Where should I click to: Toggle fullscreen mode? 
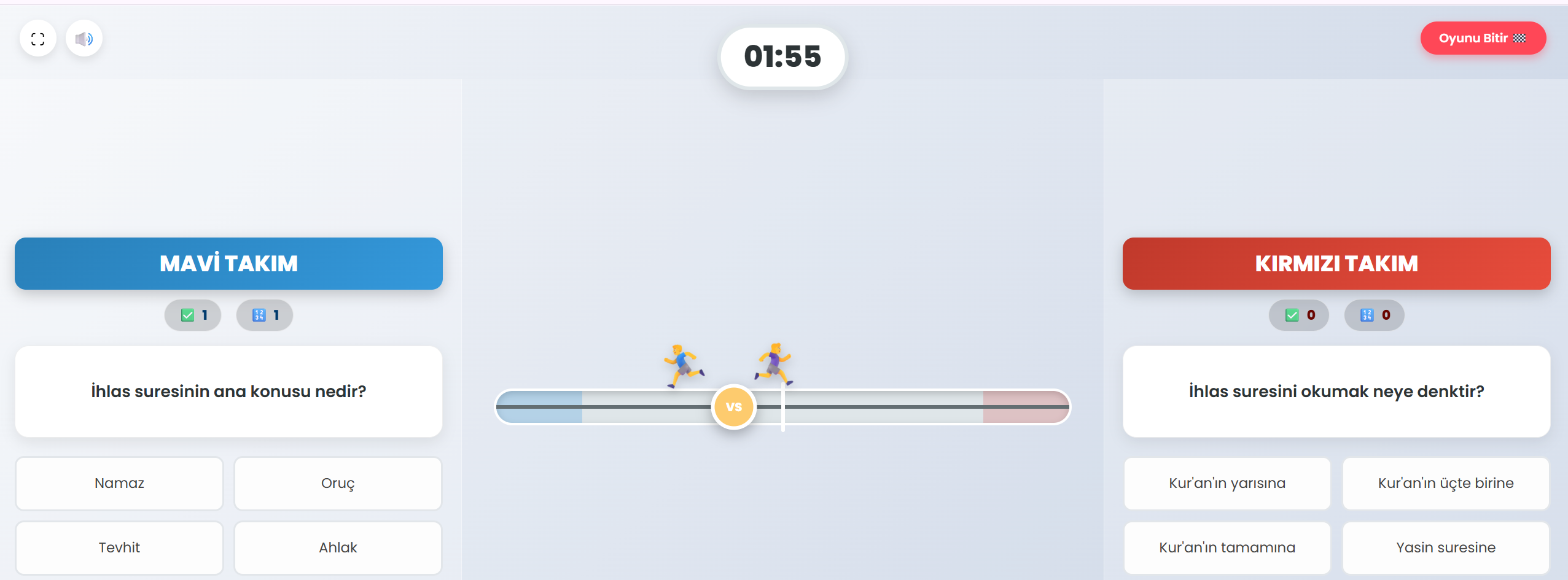tap(37, 39)
